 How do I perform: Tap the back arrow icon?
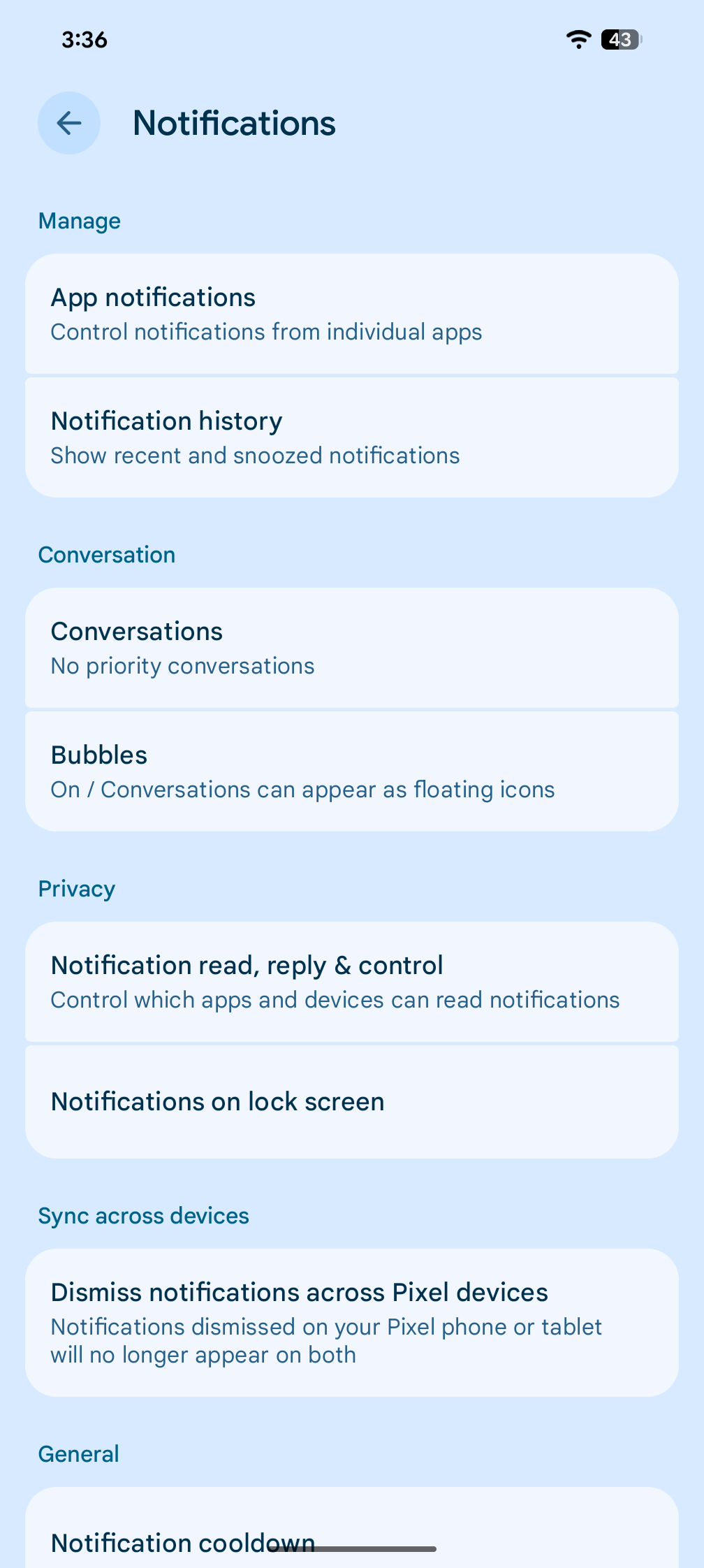[68, 123]
